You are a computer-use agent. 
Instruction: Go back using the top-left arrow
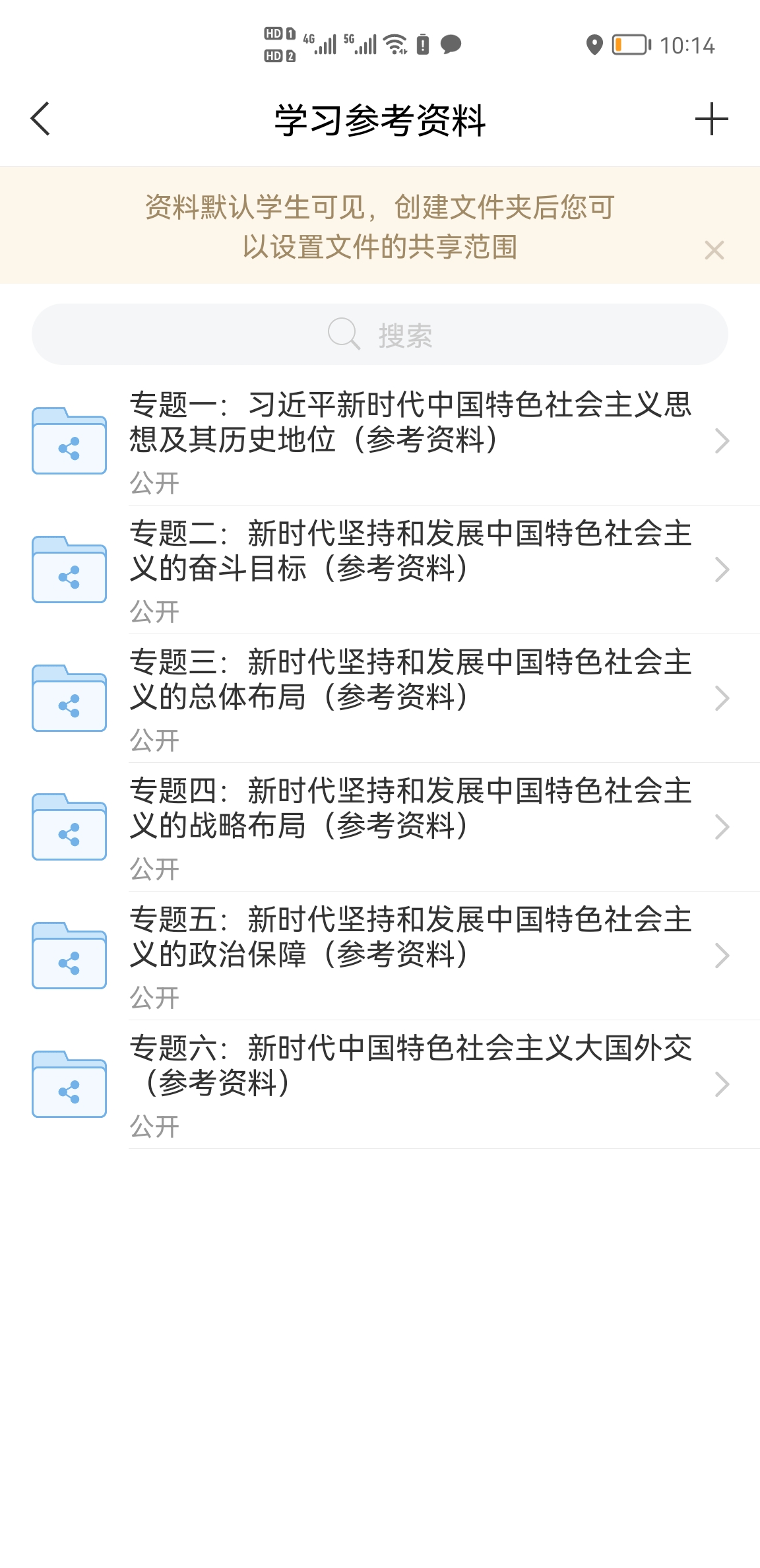(41, 119)
